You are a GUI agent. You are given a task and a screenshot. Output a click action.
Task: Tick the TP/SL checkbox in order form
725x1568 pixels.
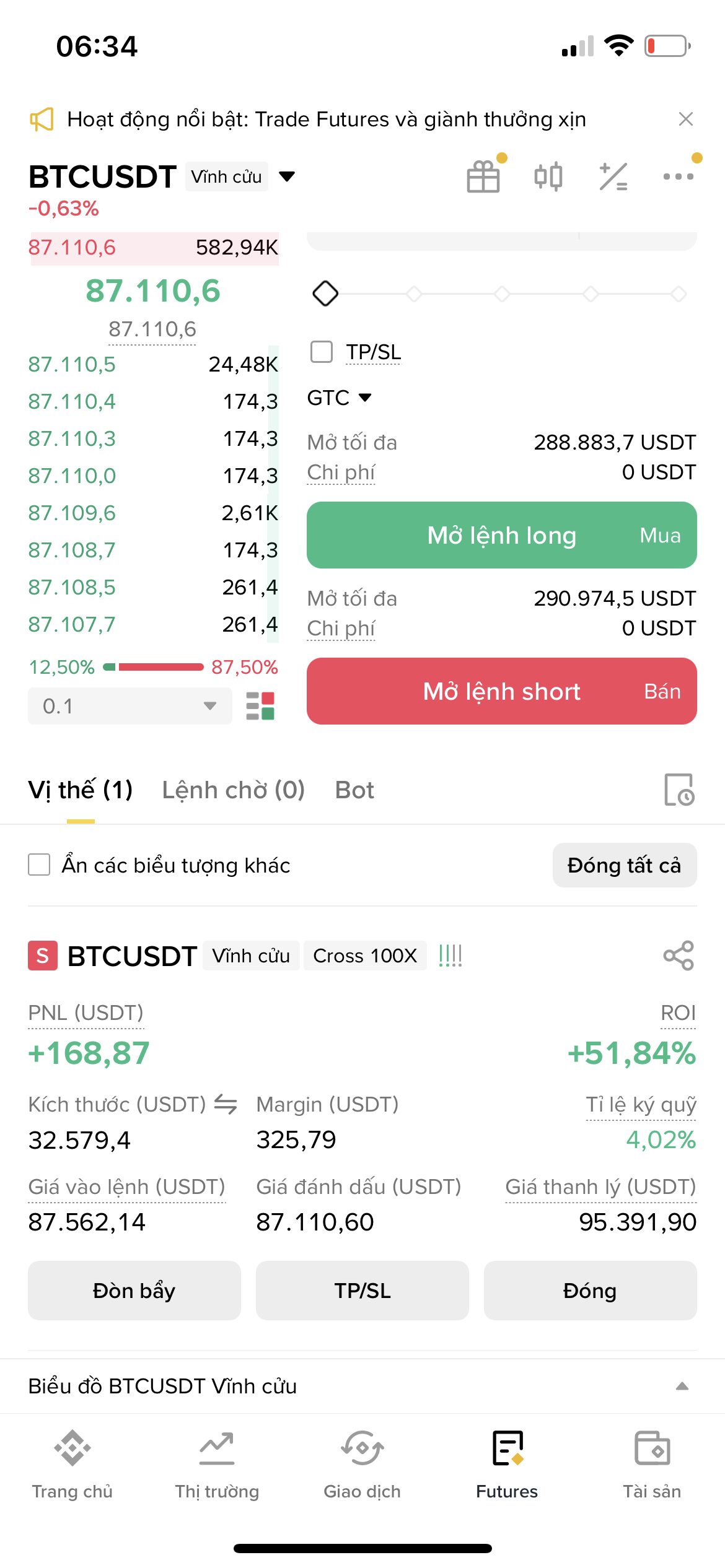pos(322,352)
